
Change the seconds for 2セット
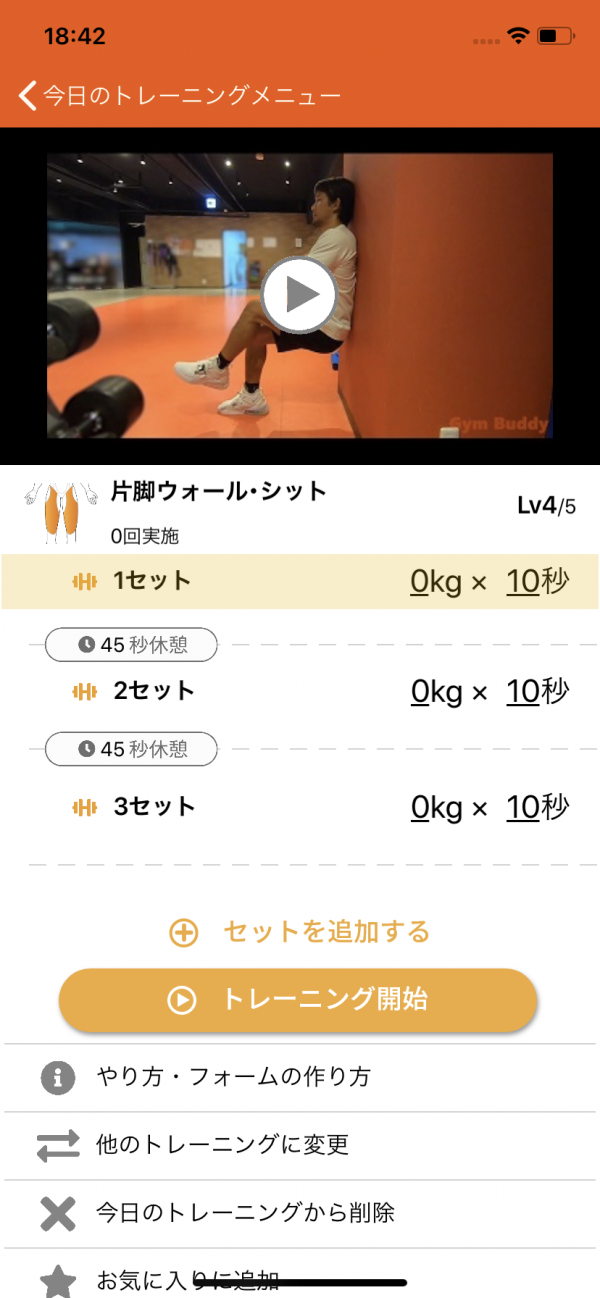point(523,691)
